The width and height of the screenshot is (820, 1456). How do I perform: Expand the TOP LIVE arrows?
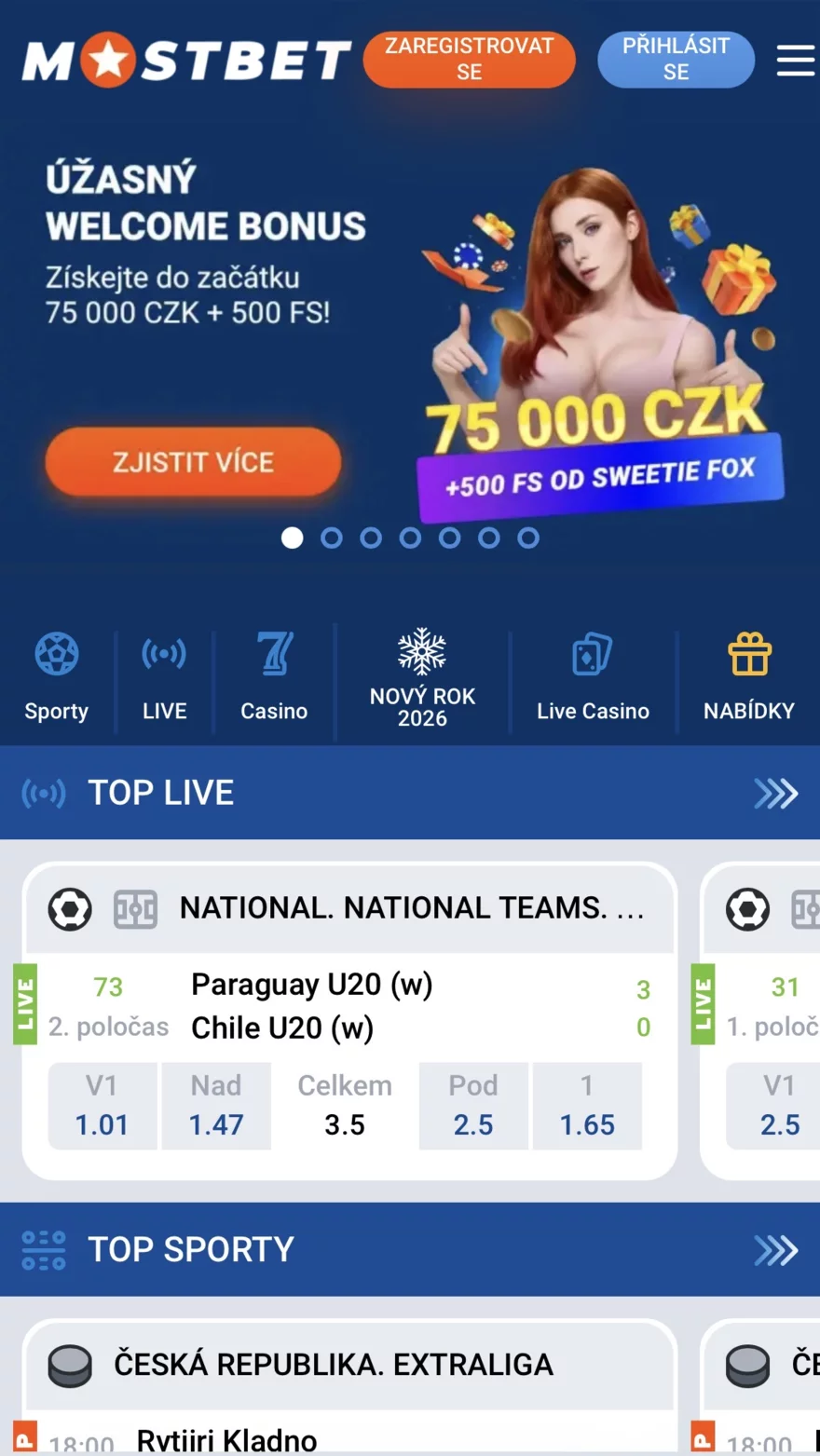pyautogui.click(x=775, y=793)
